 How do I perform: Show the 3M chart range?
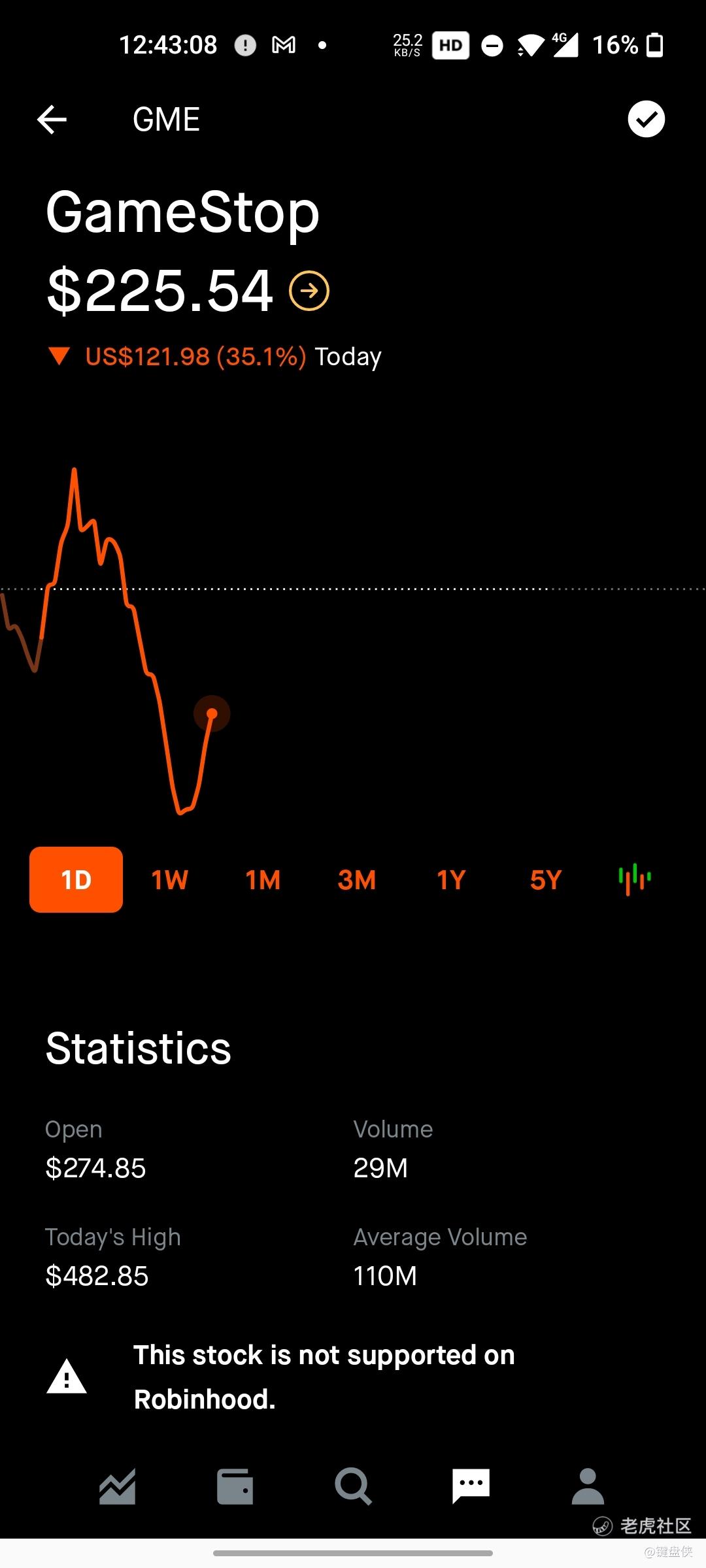(x=357, y=880)
